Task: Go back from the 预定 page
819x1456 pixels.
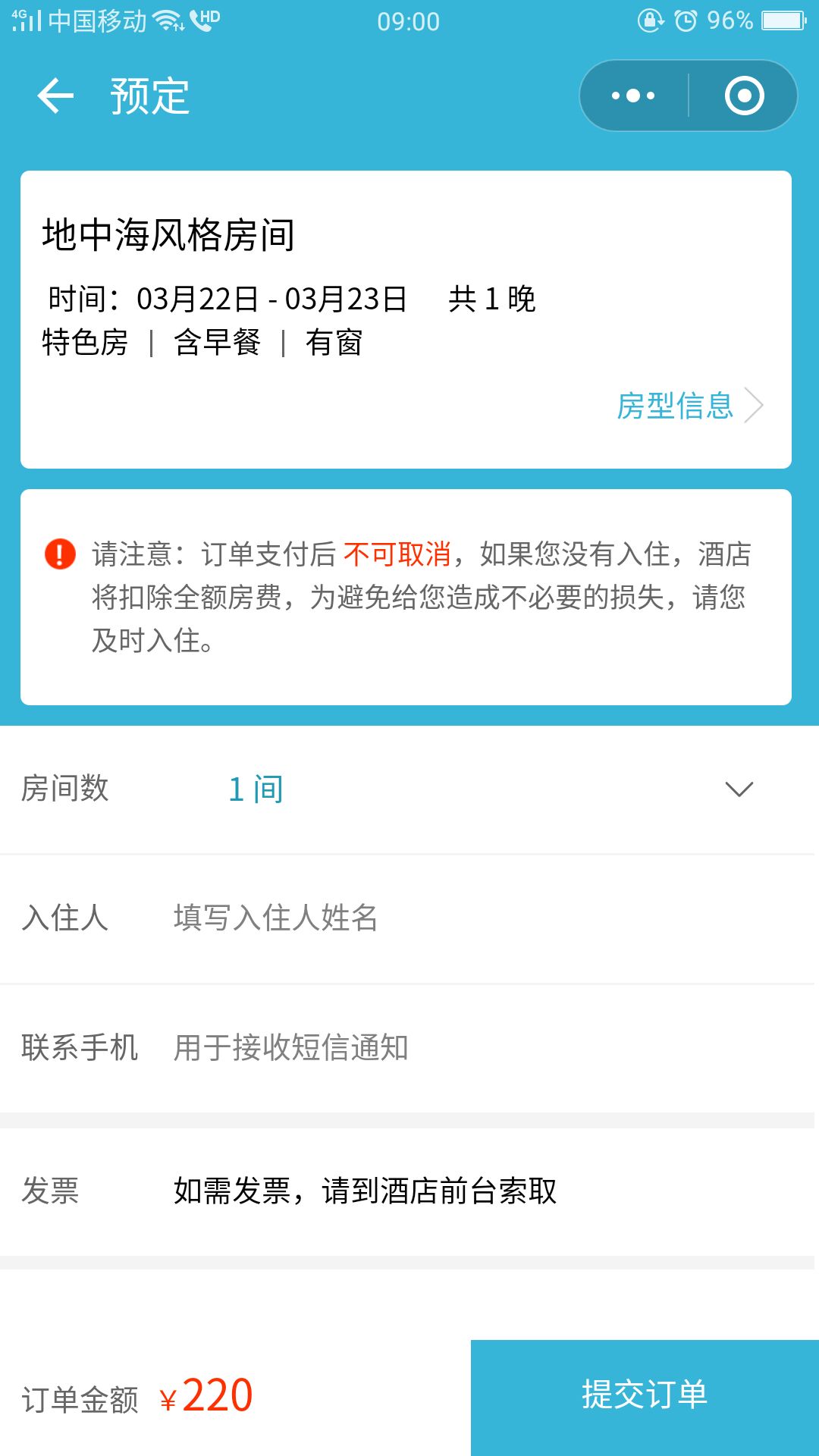Action: [56, 96]
